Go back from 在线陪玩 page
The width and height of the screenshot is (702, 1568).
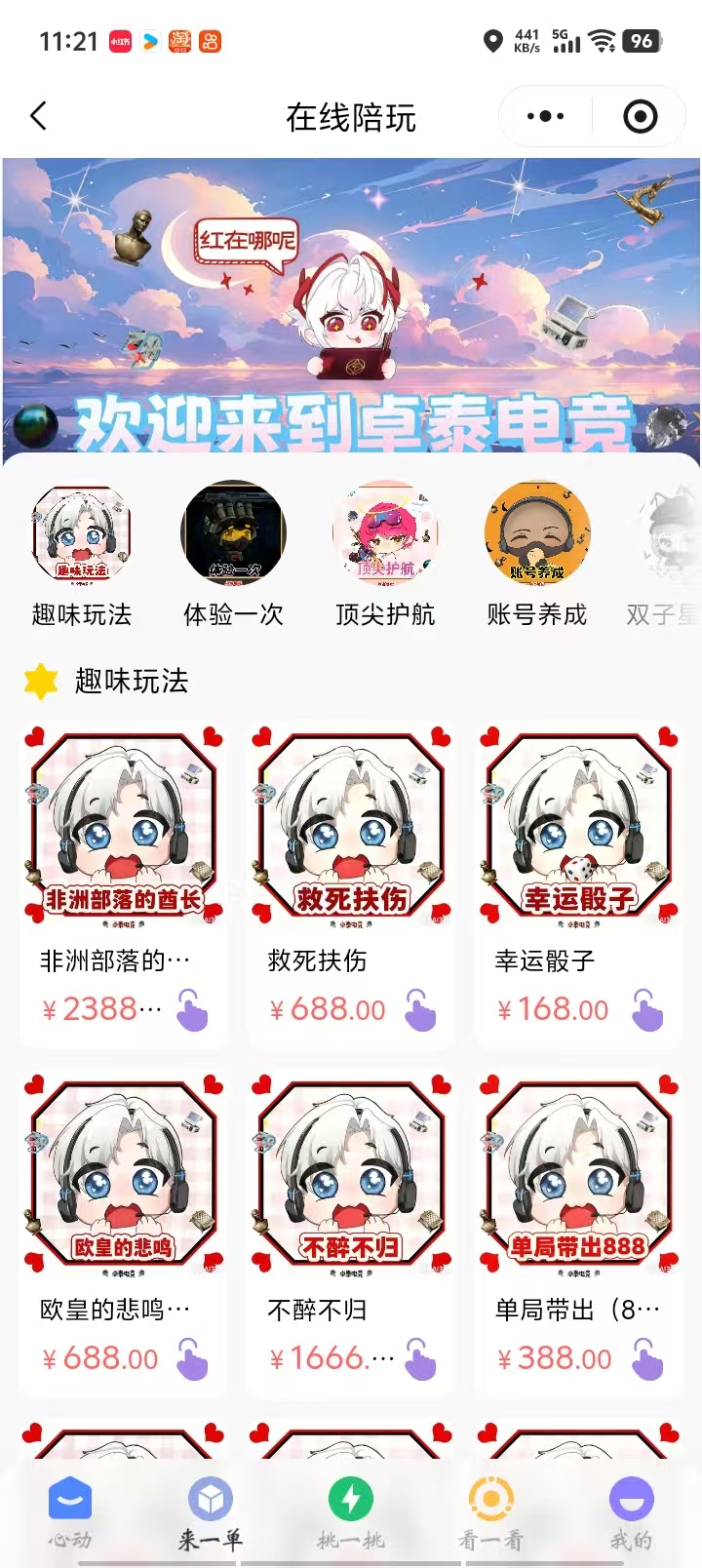coord(39,117)
